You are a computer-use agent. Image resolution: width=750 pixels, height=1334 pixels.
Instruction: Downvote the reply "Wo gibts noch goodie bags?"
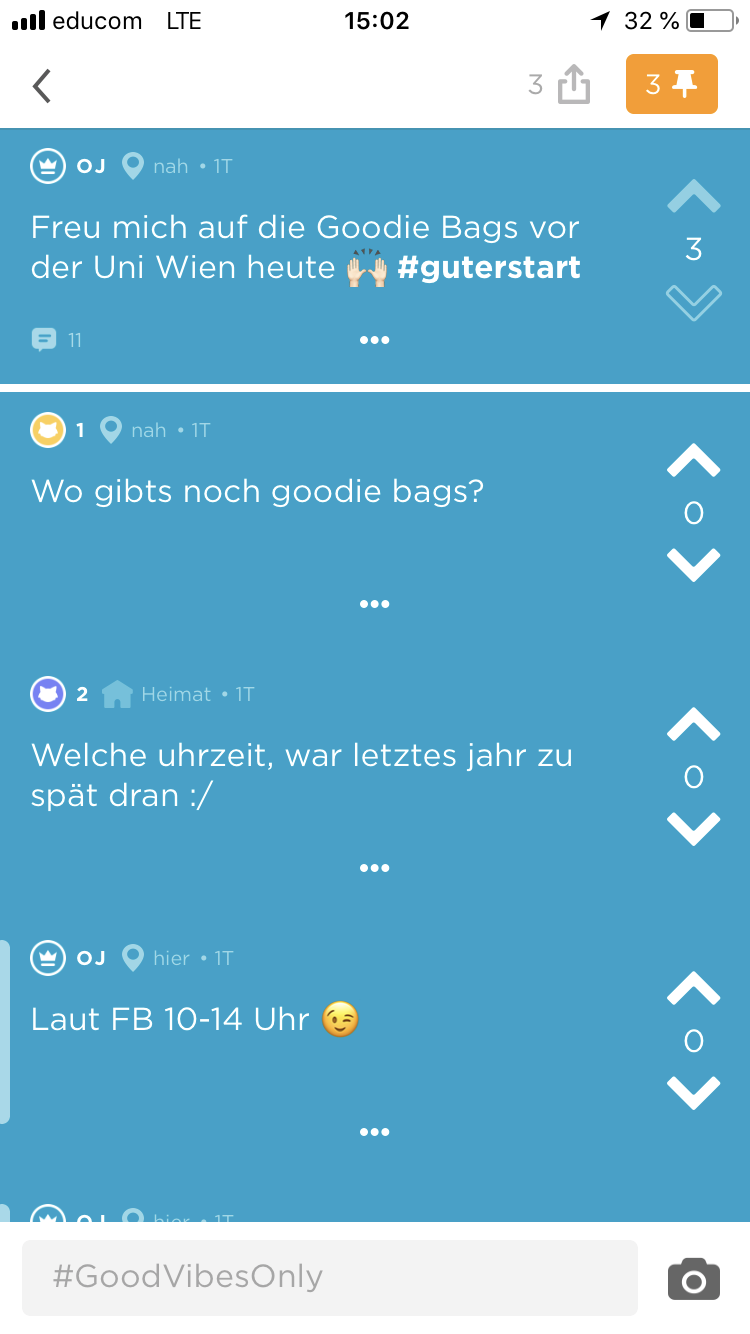point(693,565)
